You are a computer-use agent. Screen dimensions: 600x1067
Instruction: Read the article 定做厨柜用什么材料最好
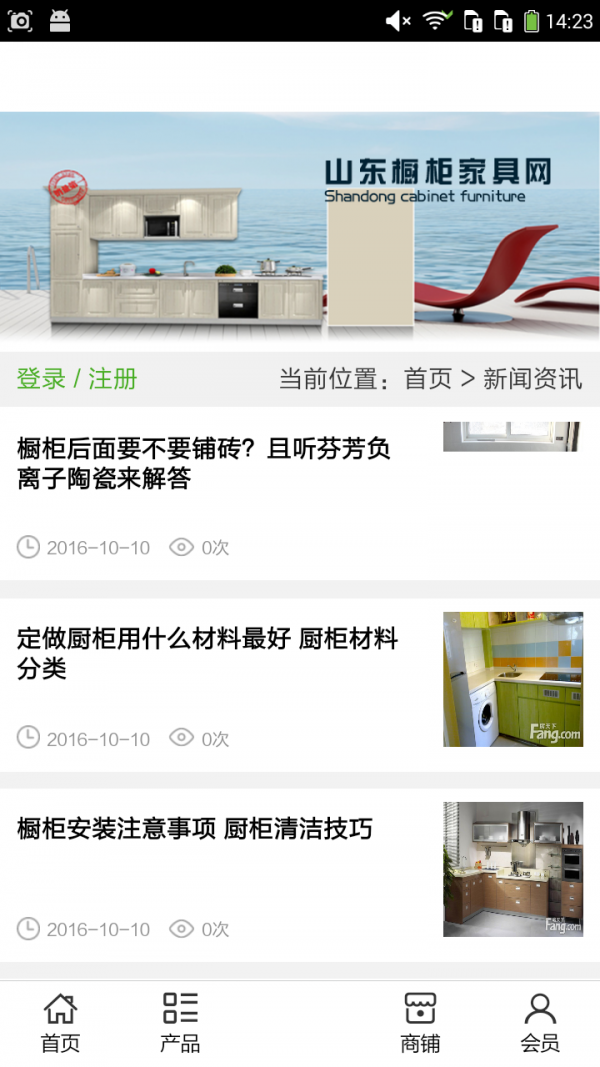[x=208, y=653]
